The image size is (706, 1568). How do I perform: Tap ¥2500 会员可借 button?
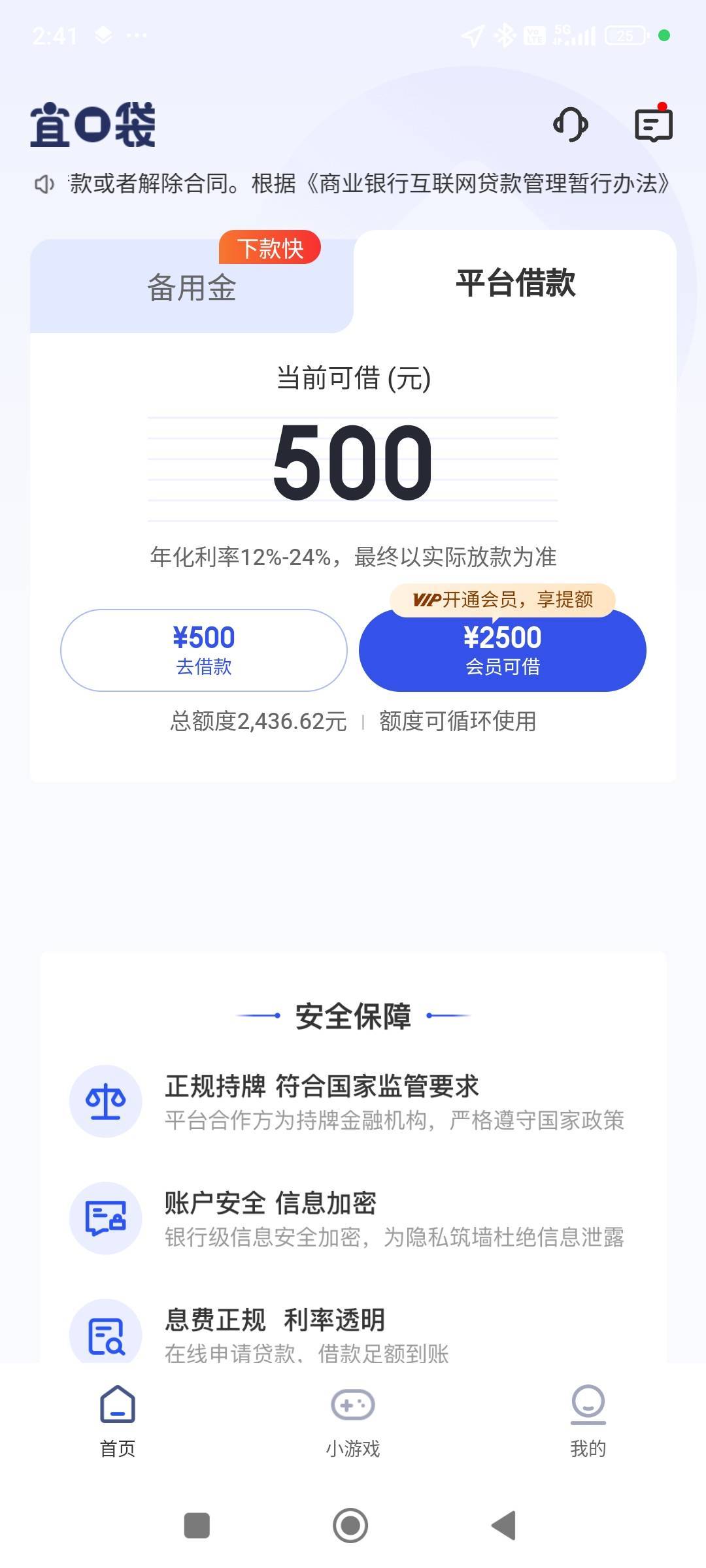pos(503,650)
